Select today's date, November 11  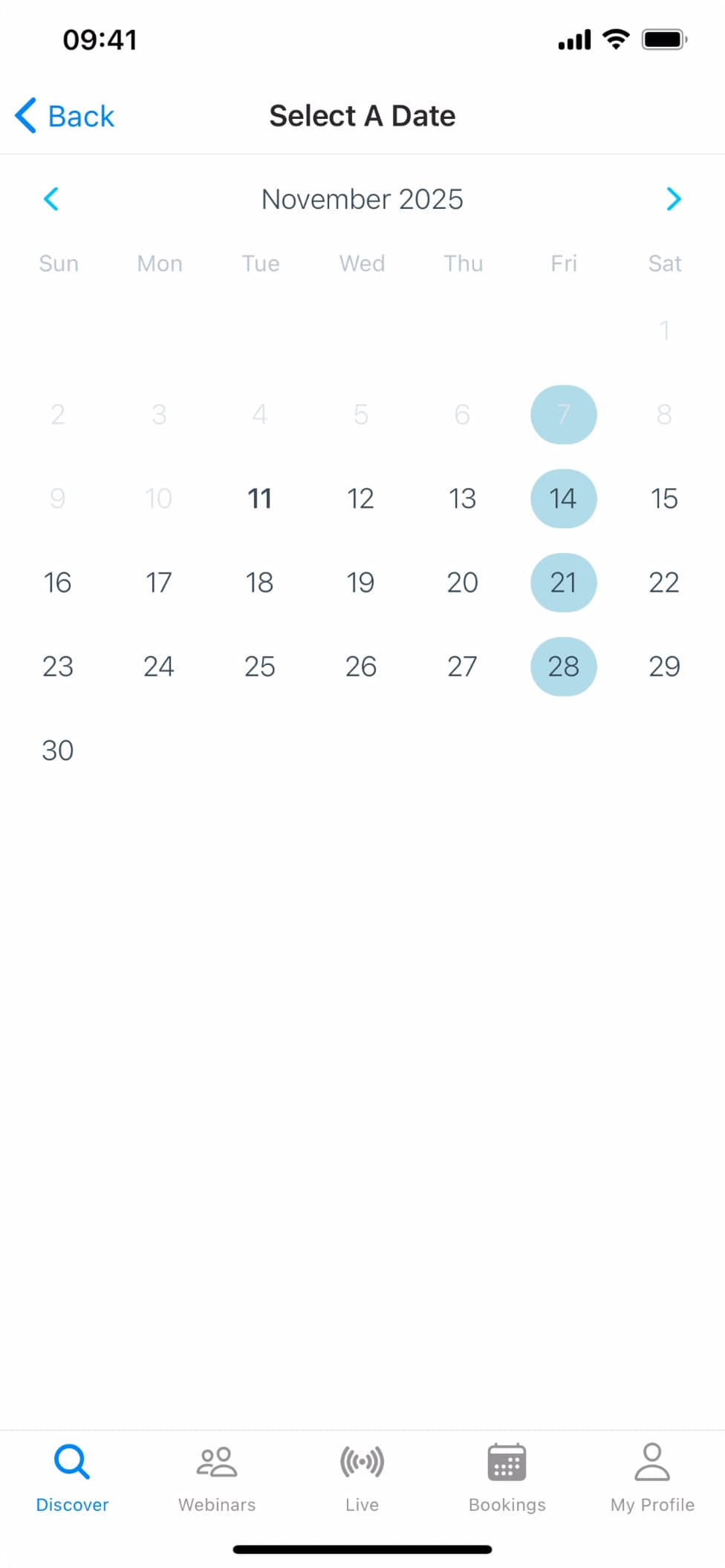pos(259,499)
